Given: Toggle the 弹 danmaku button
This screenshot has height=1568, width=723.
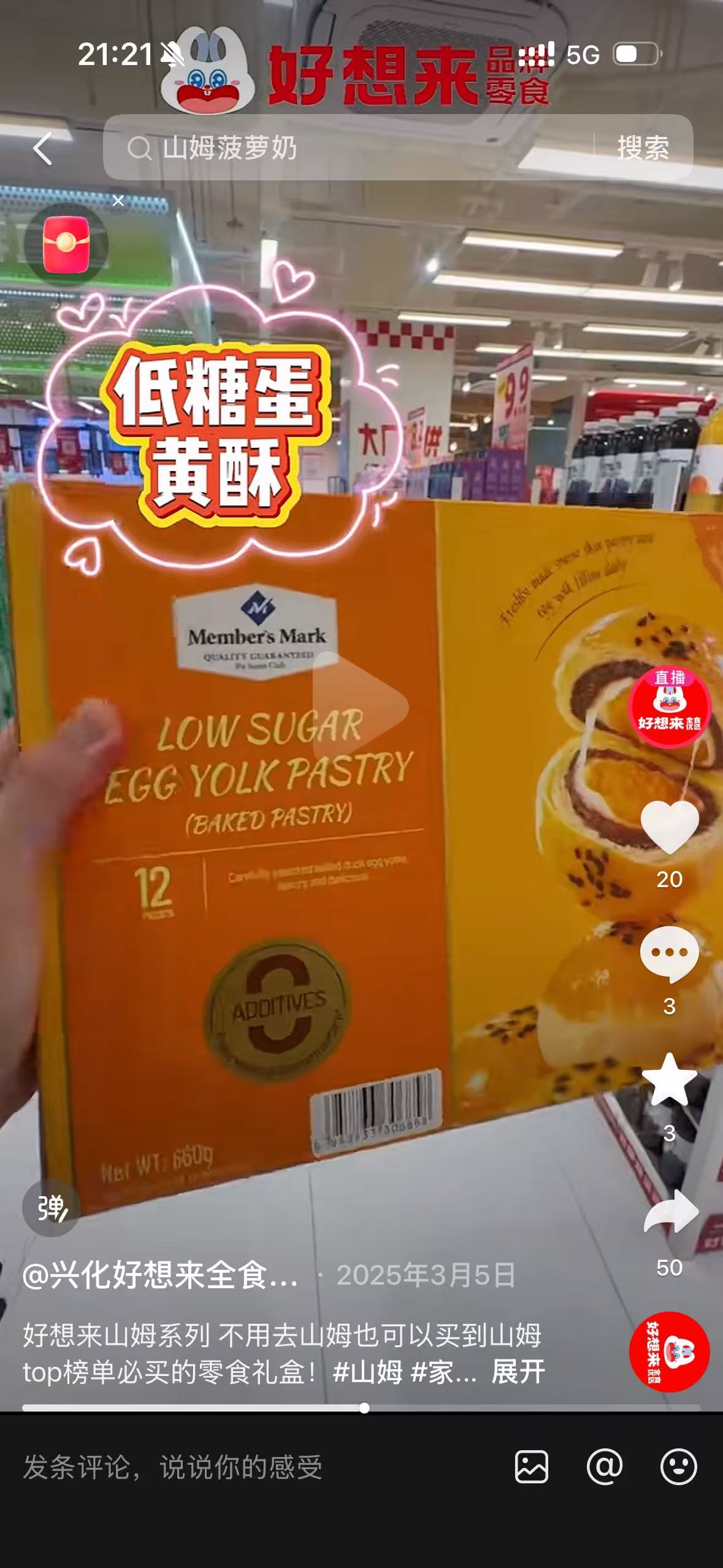Looking at the screenshot, I should (x=52, y=1207).
